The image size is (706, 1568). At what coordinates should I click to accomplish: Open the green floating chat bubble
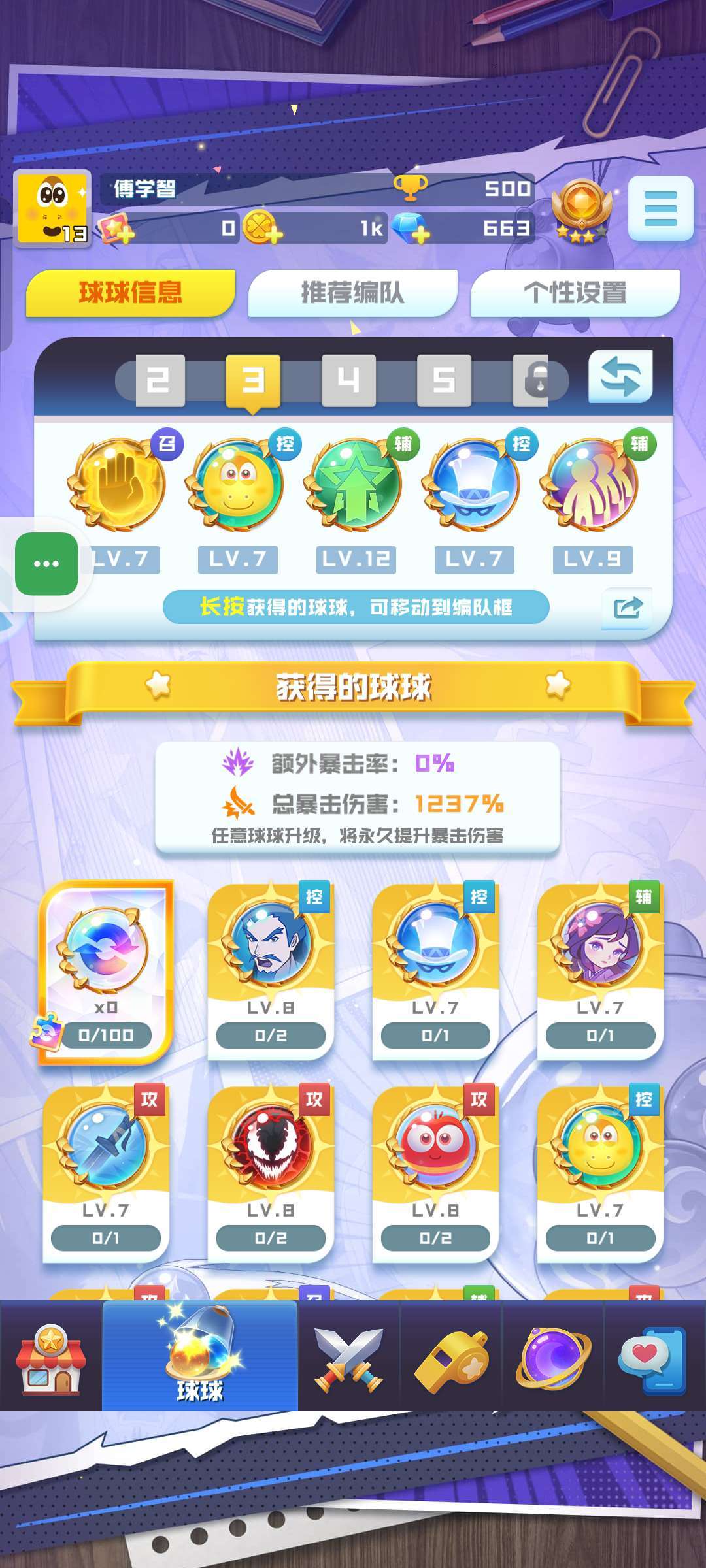(46, 564)
